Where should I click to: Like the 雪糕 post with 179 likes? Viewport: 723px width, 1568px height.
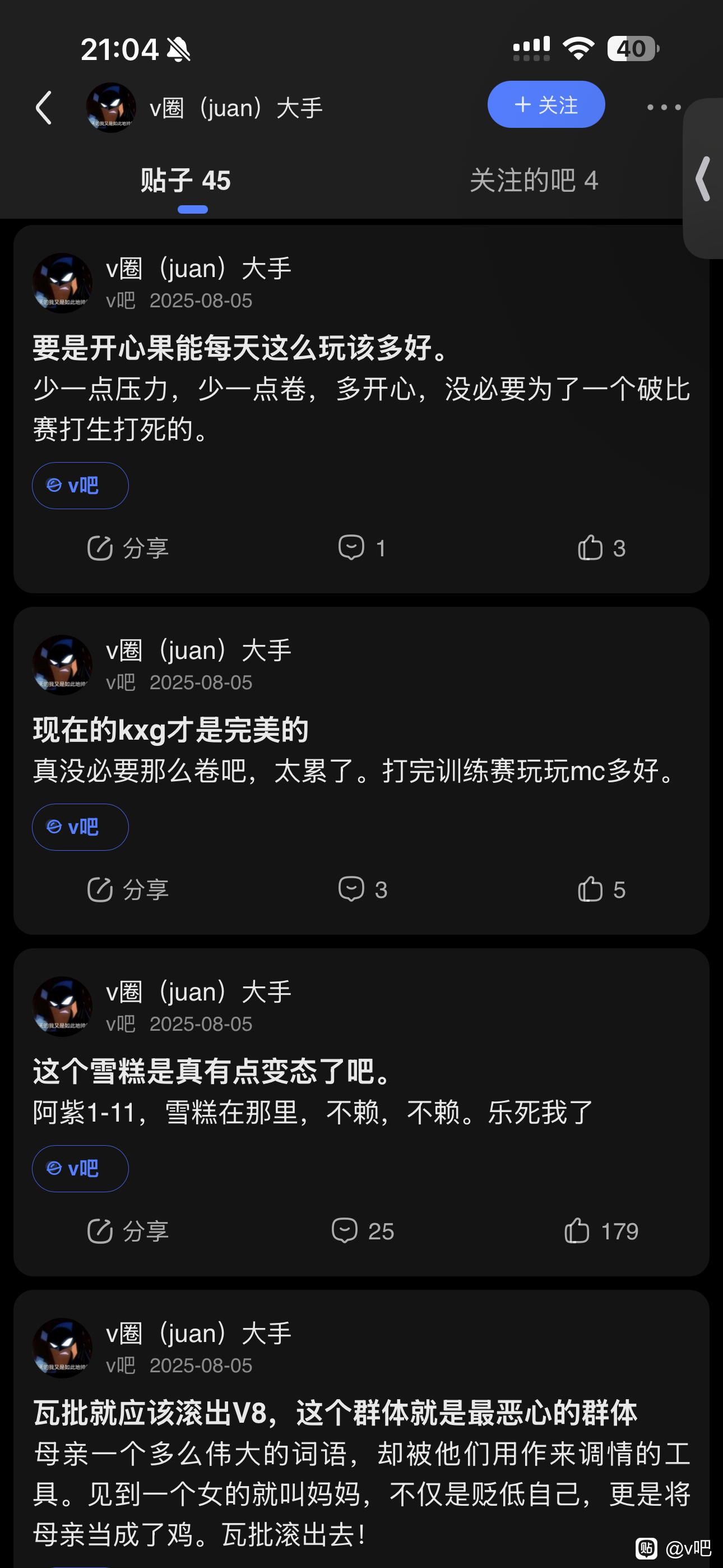(x=601, y=1231)
